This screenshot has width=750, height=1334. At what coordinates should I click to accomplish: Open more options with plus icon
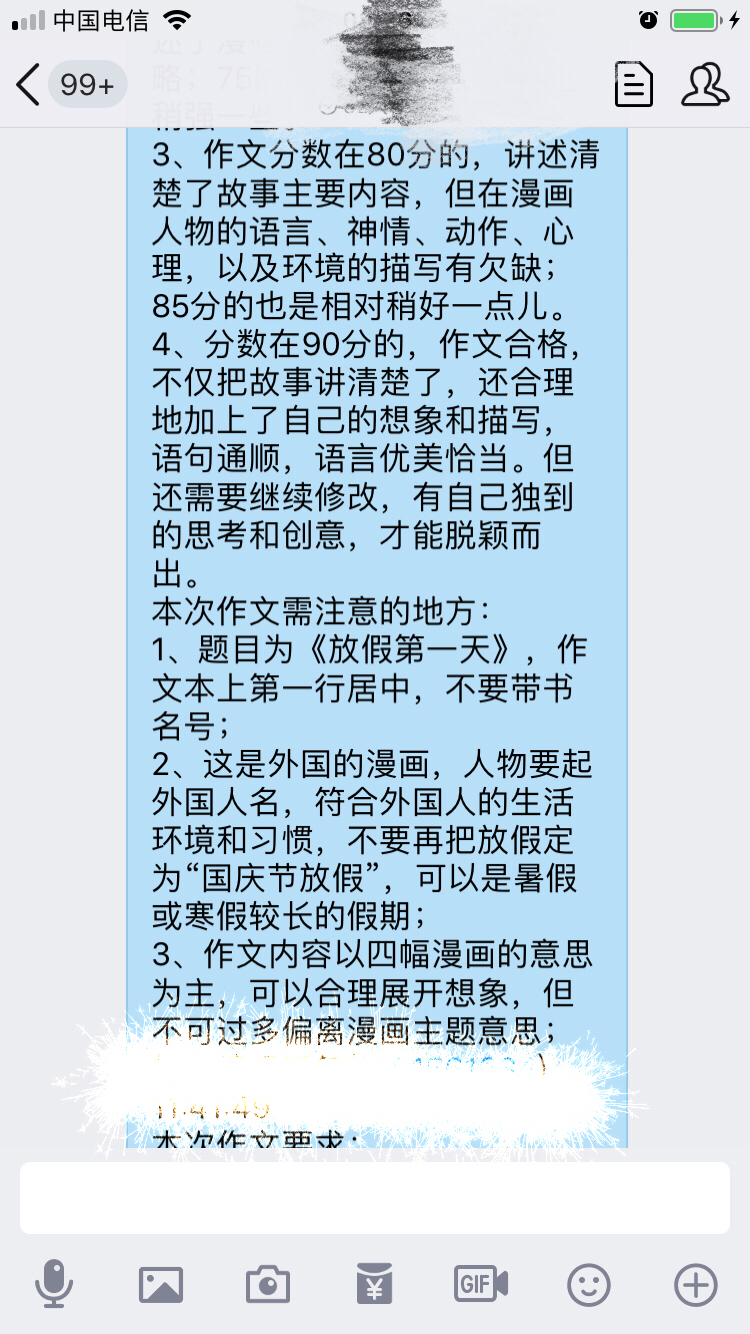[696, 1283]
